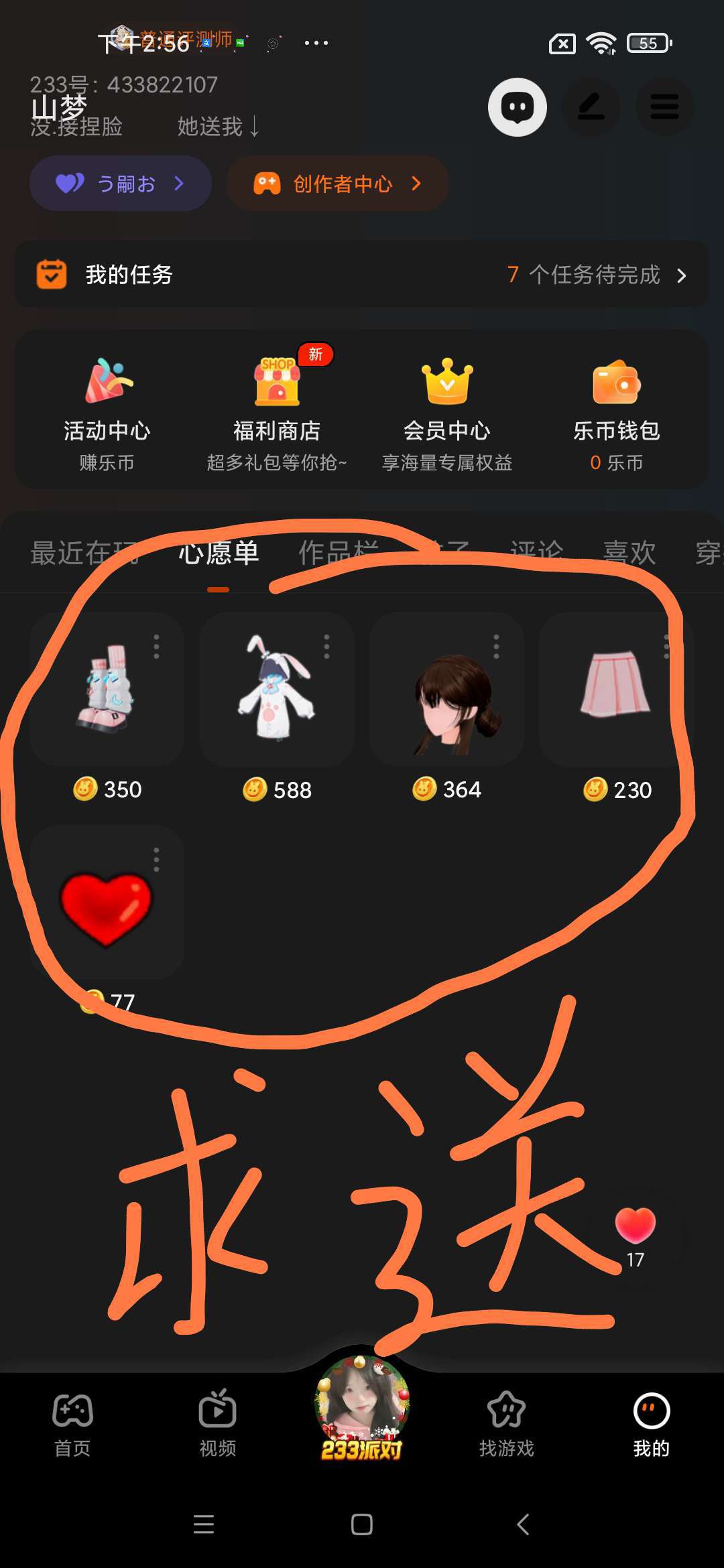View the brown hairstyle item priced 364

[x=447, y=690]
